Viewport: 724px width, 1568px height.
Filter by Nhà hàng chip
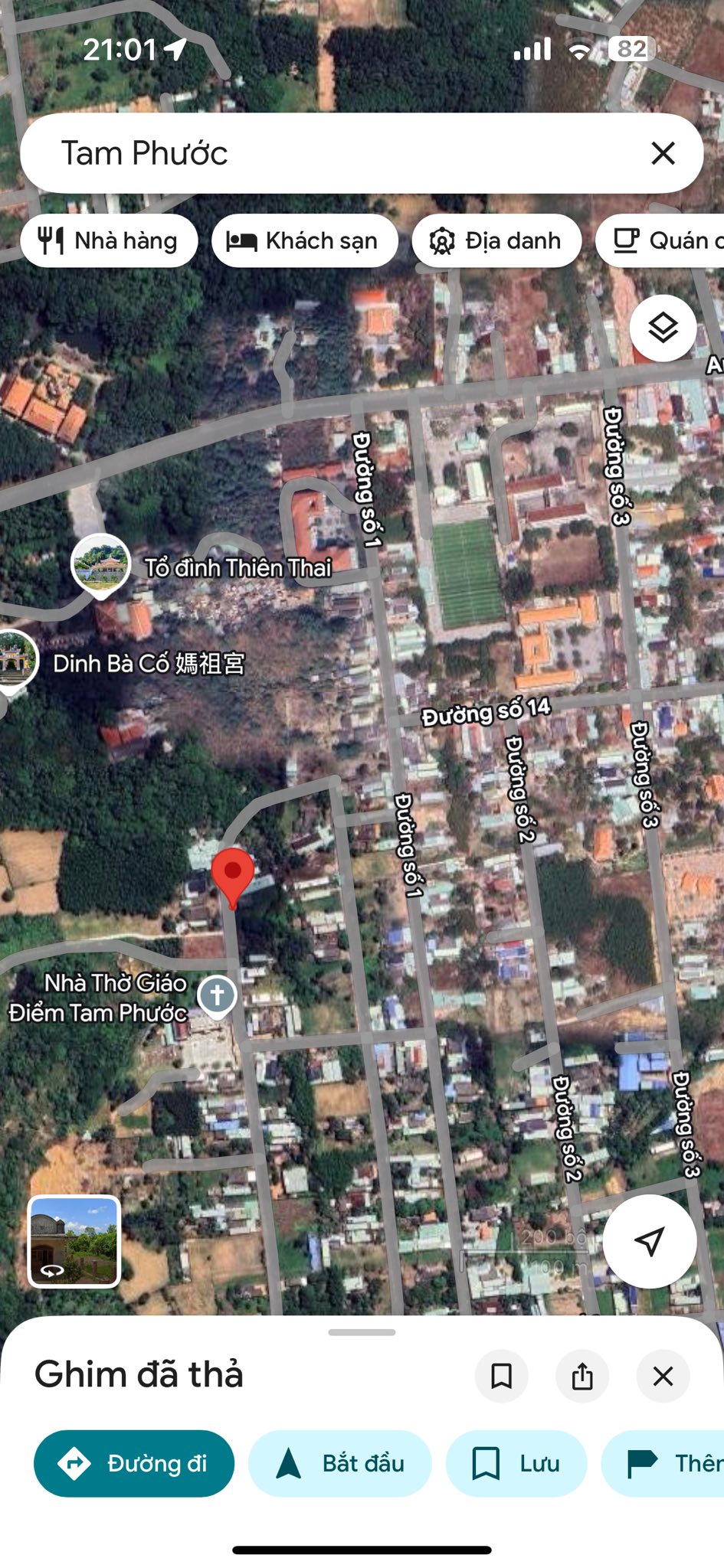point(109,241)
